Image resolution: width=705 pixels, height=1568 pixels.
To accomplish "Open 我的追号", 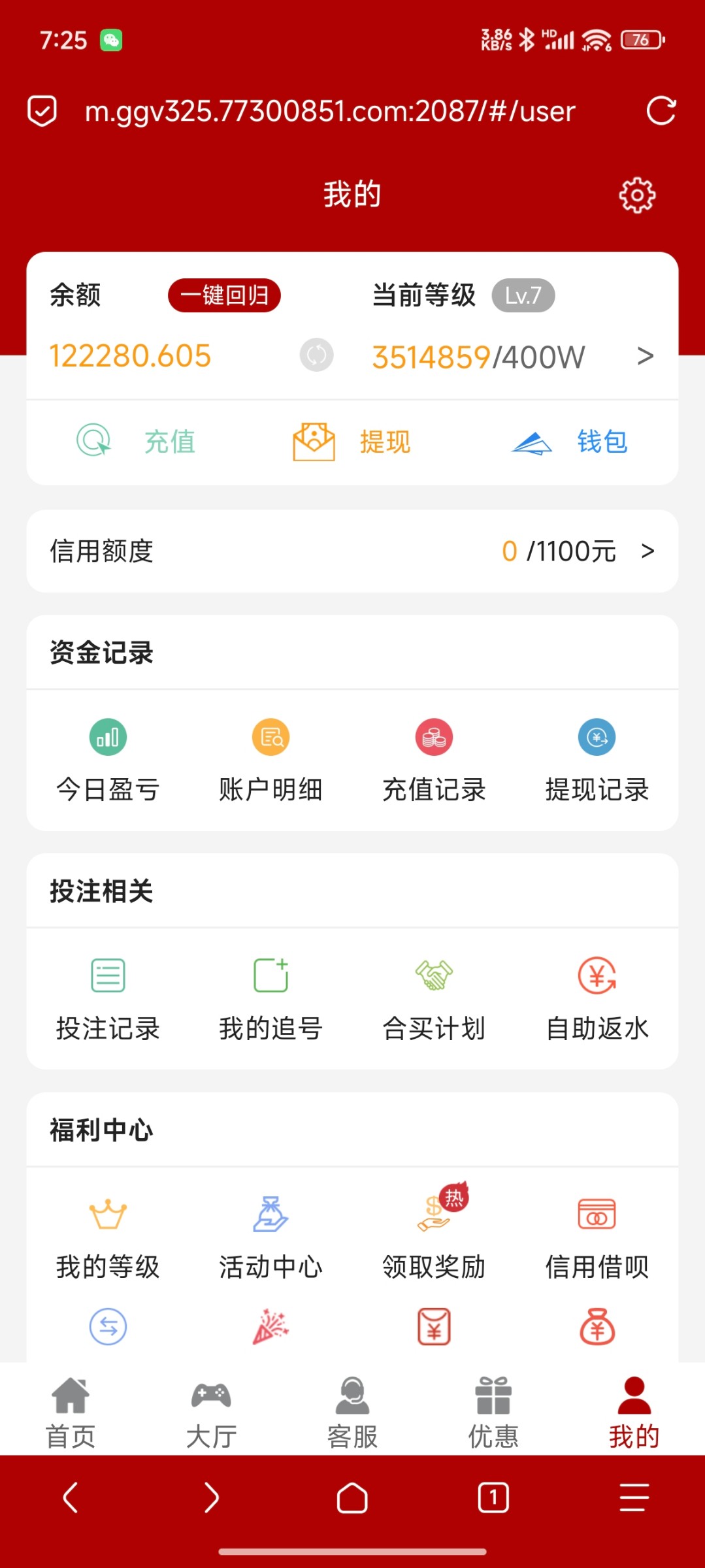I will [271, 1000].
